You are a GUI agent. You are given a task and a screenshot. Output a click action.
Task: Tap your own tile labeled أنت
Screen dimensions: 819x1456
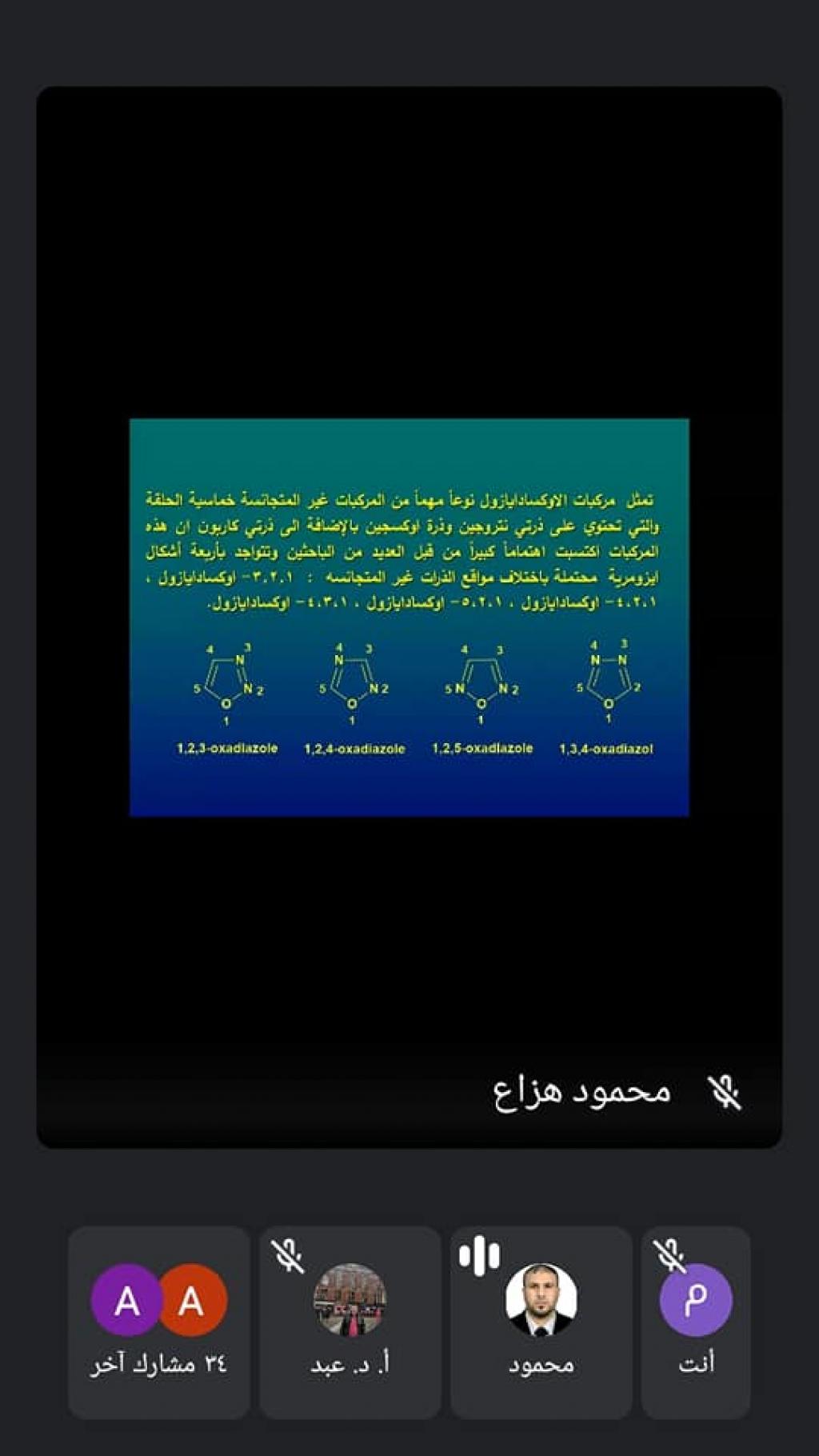[x=695, y=1322]
